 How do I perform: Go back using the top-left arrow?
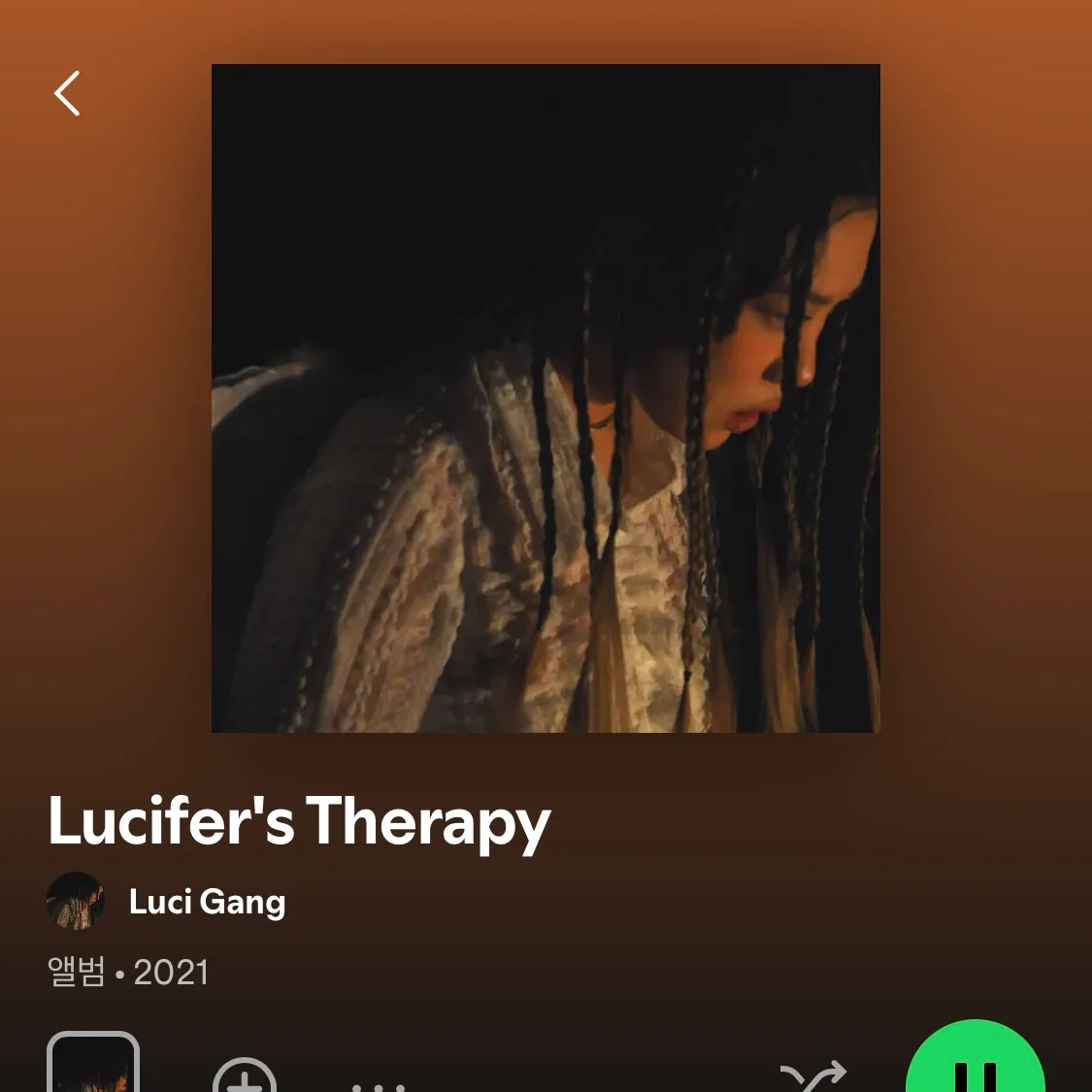(67, 94)
